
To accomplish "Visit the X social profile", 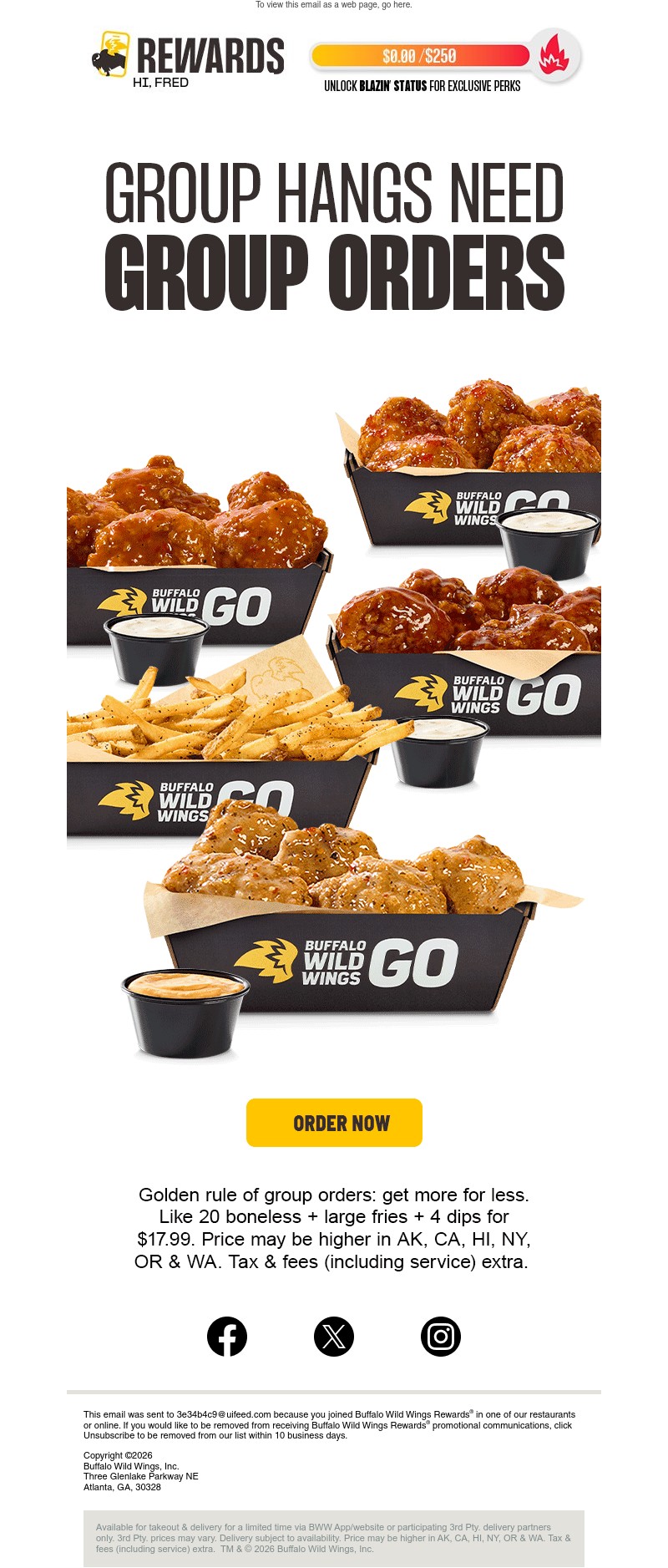I will coord(334,1336).
